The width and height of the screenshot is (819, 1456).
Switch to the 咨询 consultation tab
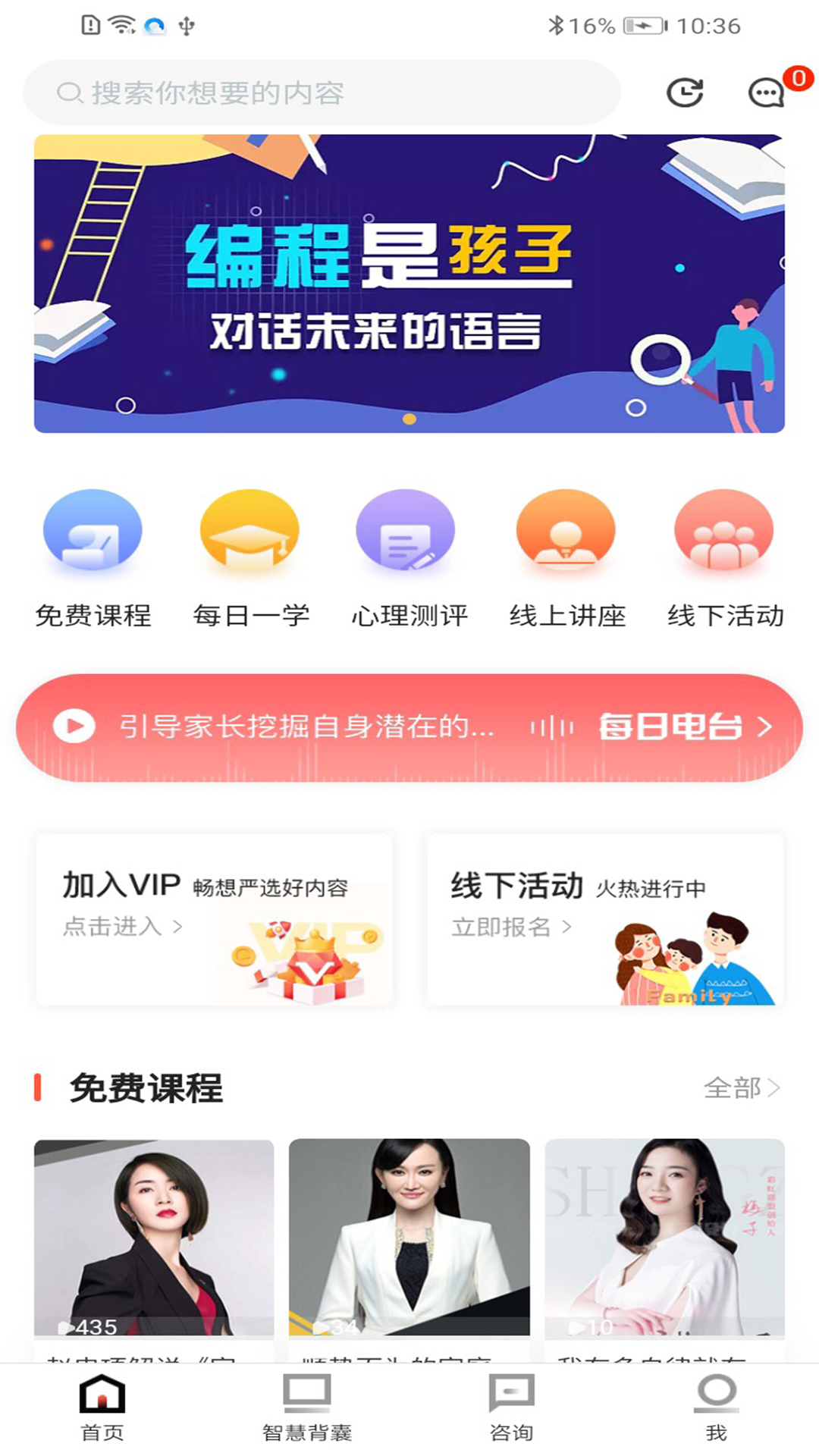[x=511, y=1408]
